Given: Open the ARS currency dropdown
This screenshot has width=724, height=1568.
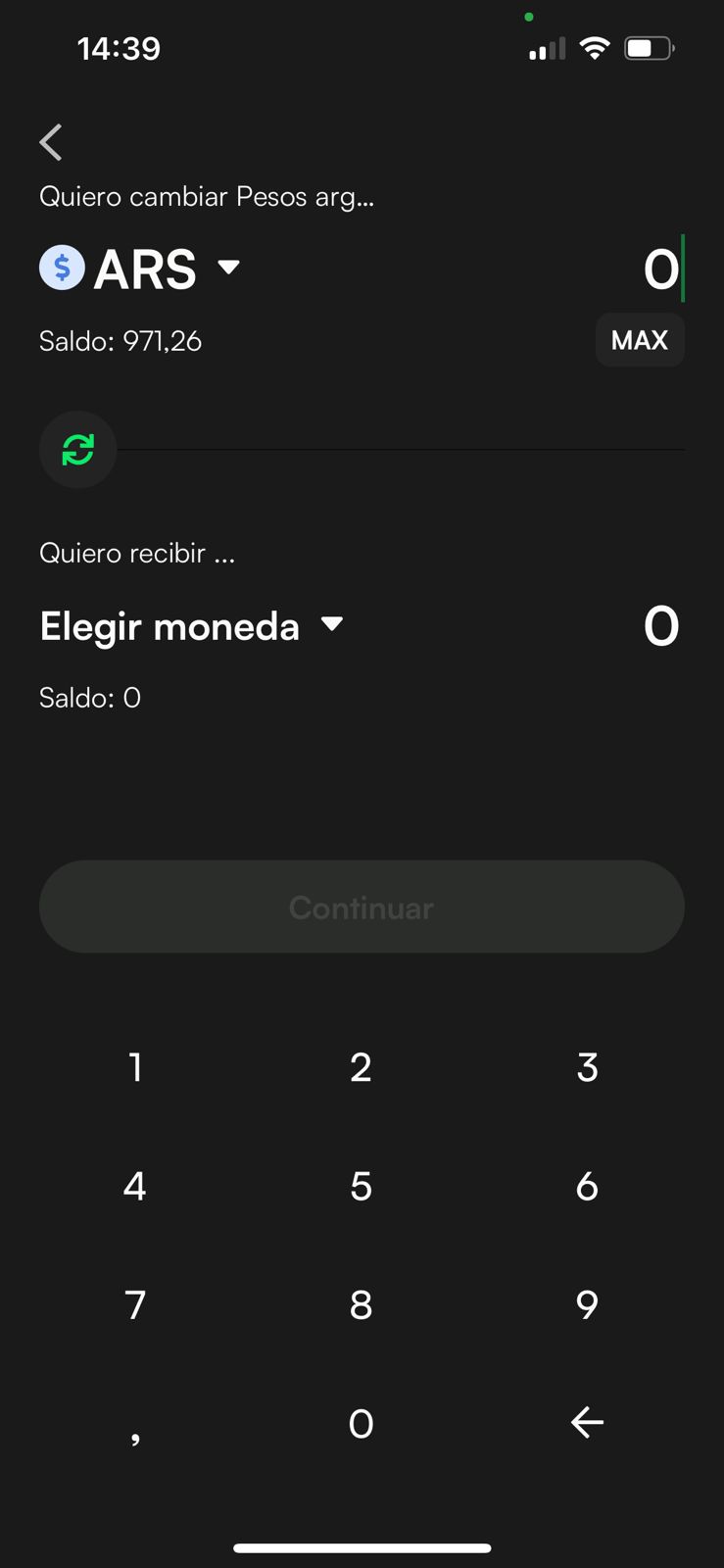Looking at the screenshot, I should pyautogui.click(x=140, y=269).
